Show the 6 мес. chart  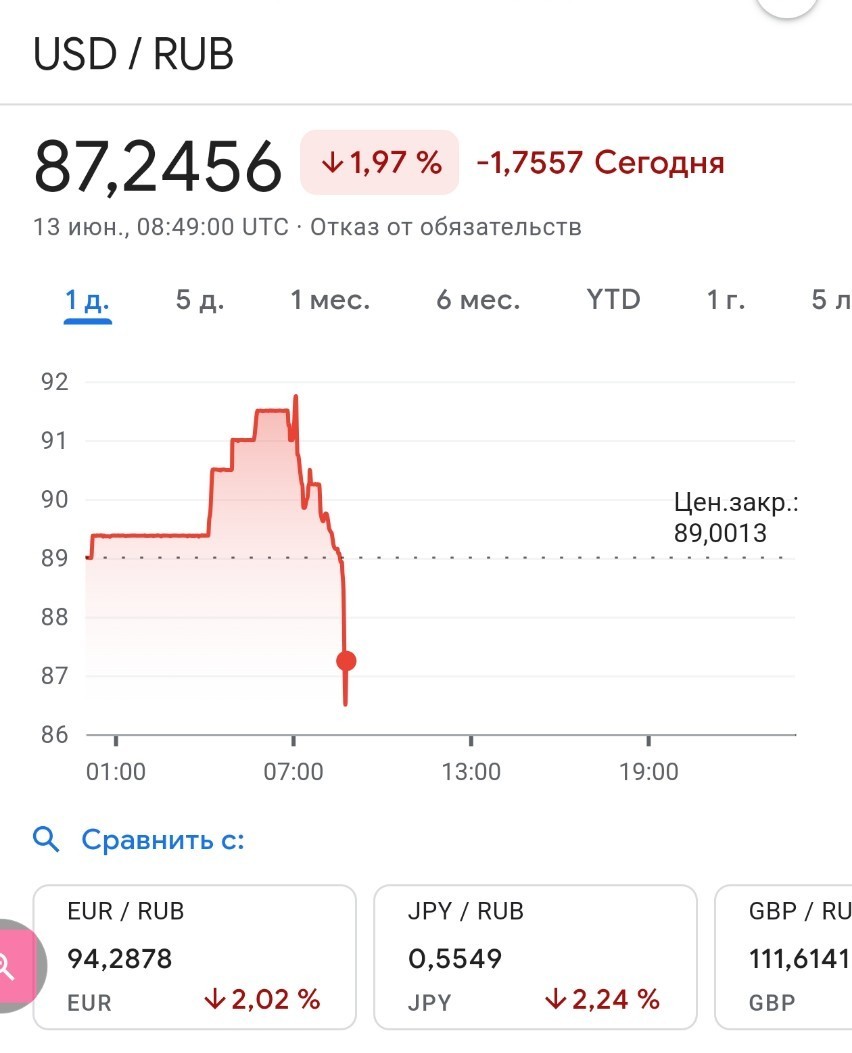[478, 300]
